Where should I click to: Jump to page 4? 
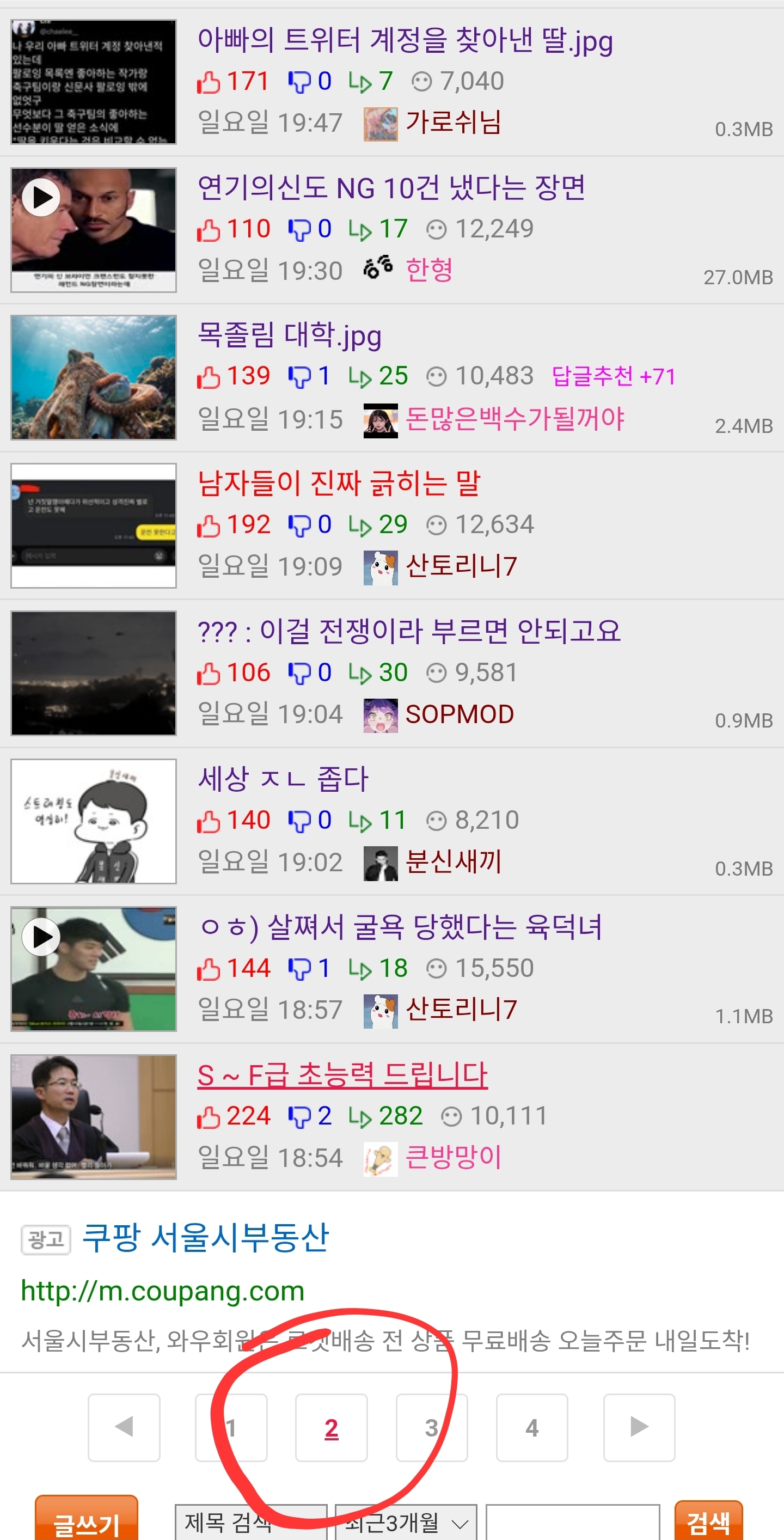point(532,1428)
